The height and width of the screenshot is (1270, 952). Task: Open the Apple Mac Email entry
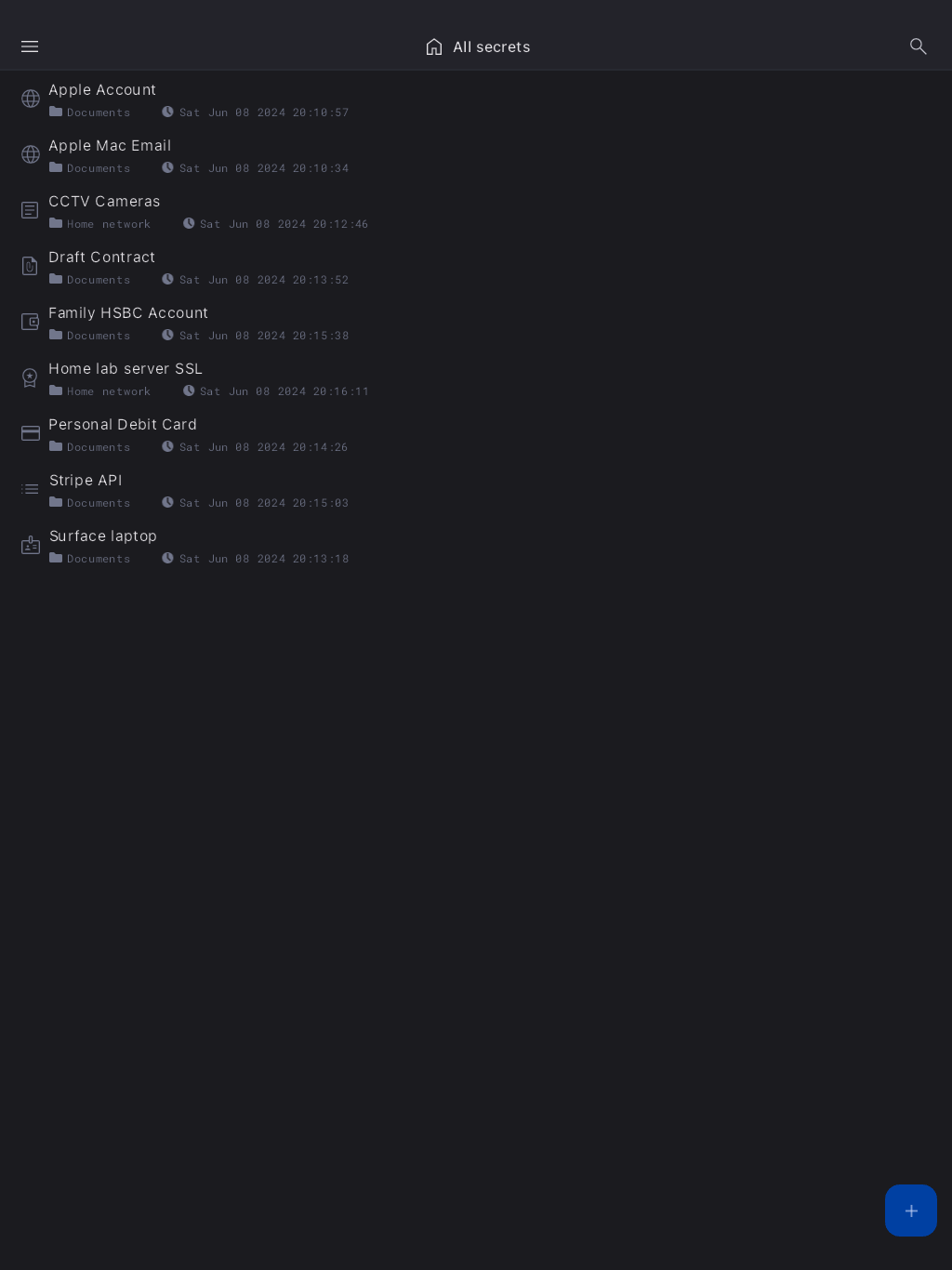pos(110,146)
